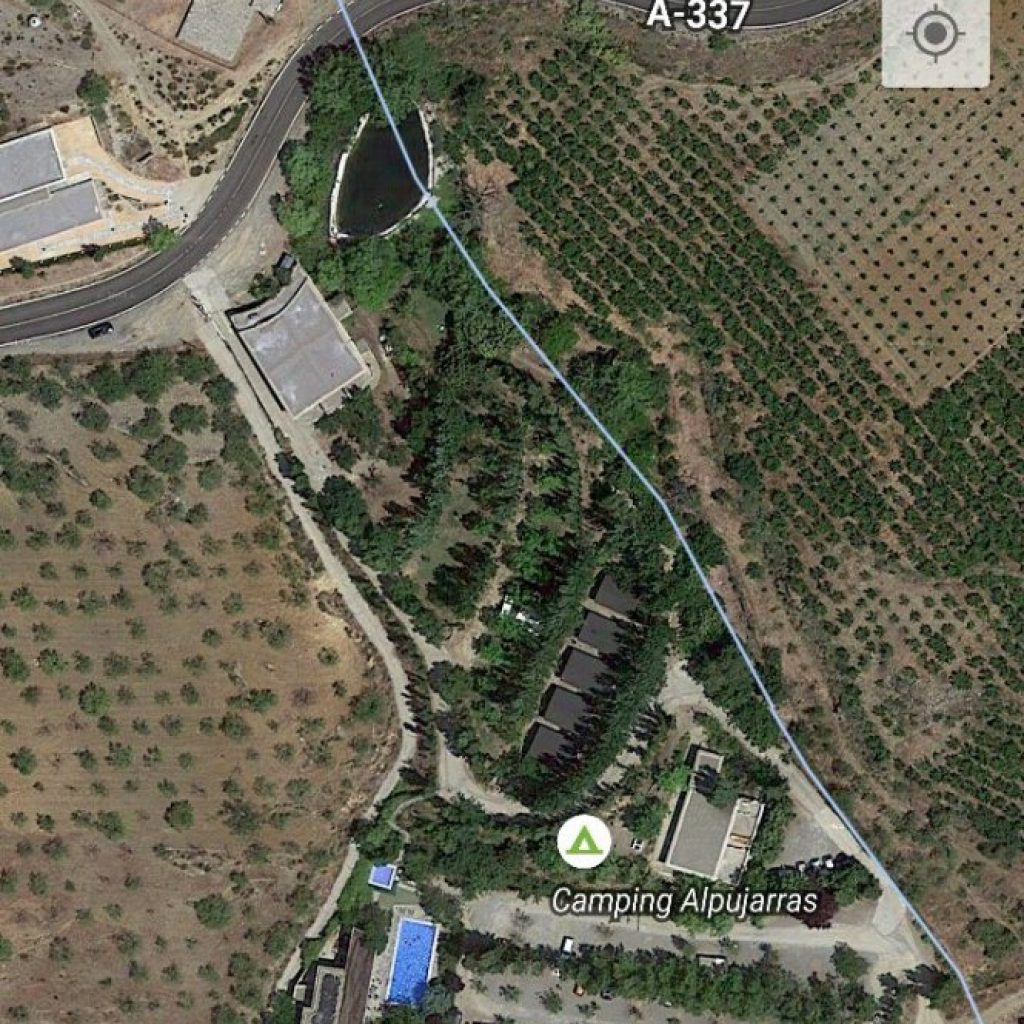Image resolution: width=1024 pixels, height=1024 pixels.
Task: Tap the my-location button
Action: [x=935, y=36]
